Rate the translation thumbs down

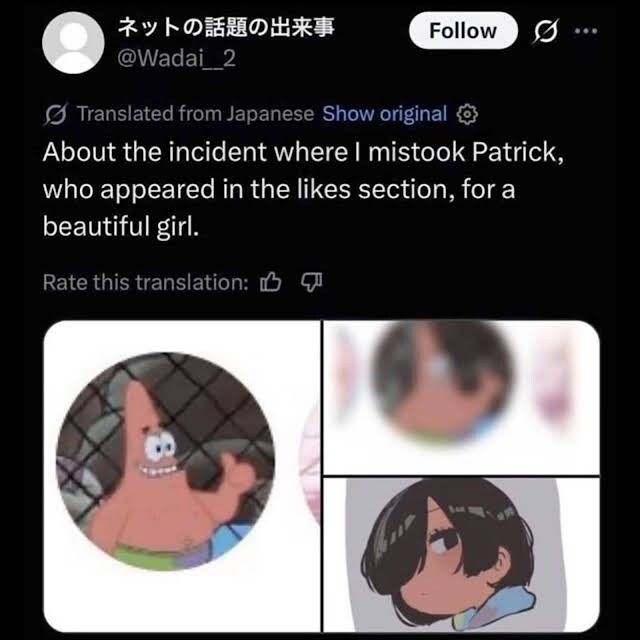point(310,283)
